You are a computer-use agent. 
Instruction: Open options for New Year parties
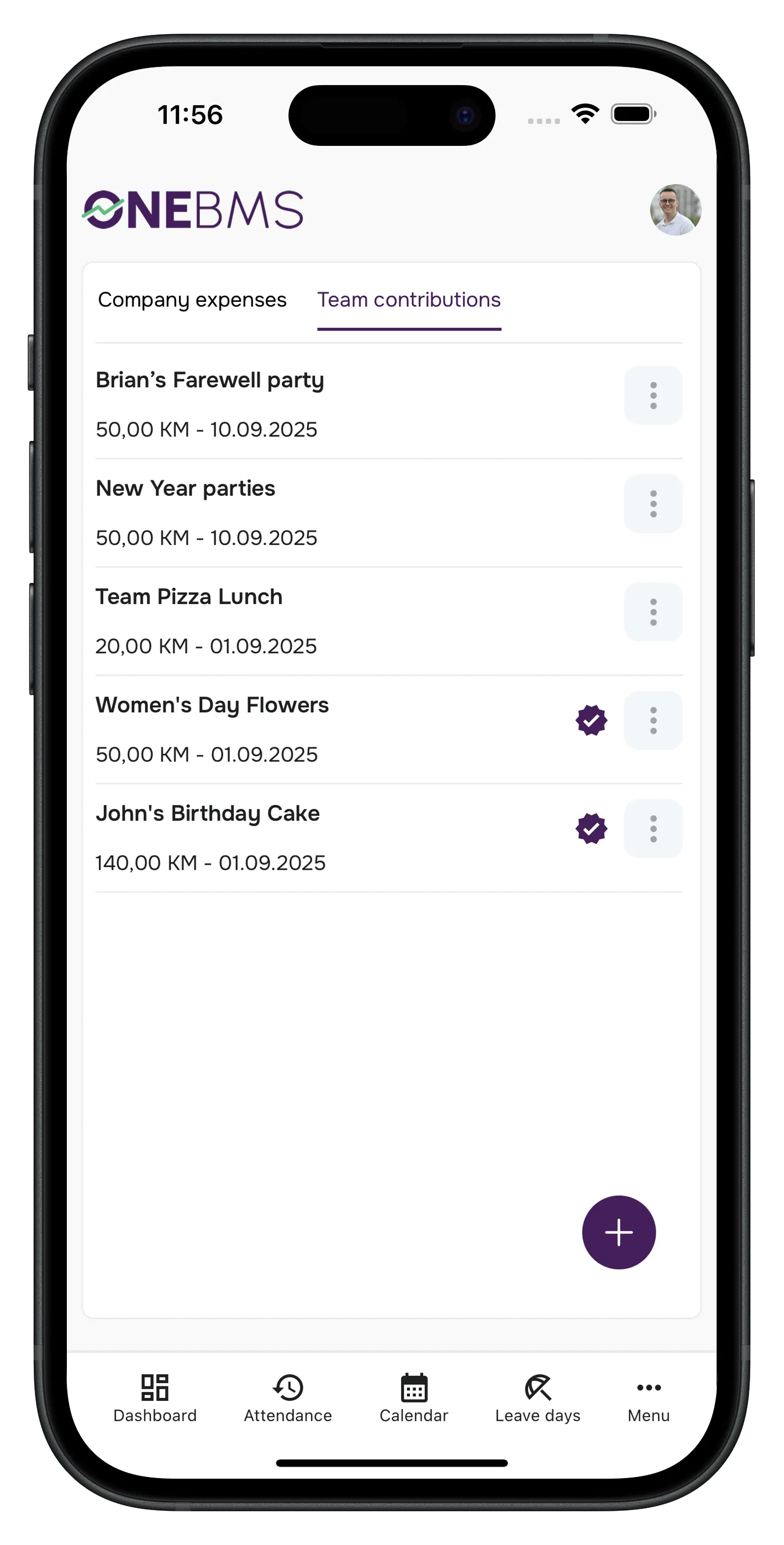(x=653, y=504)
